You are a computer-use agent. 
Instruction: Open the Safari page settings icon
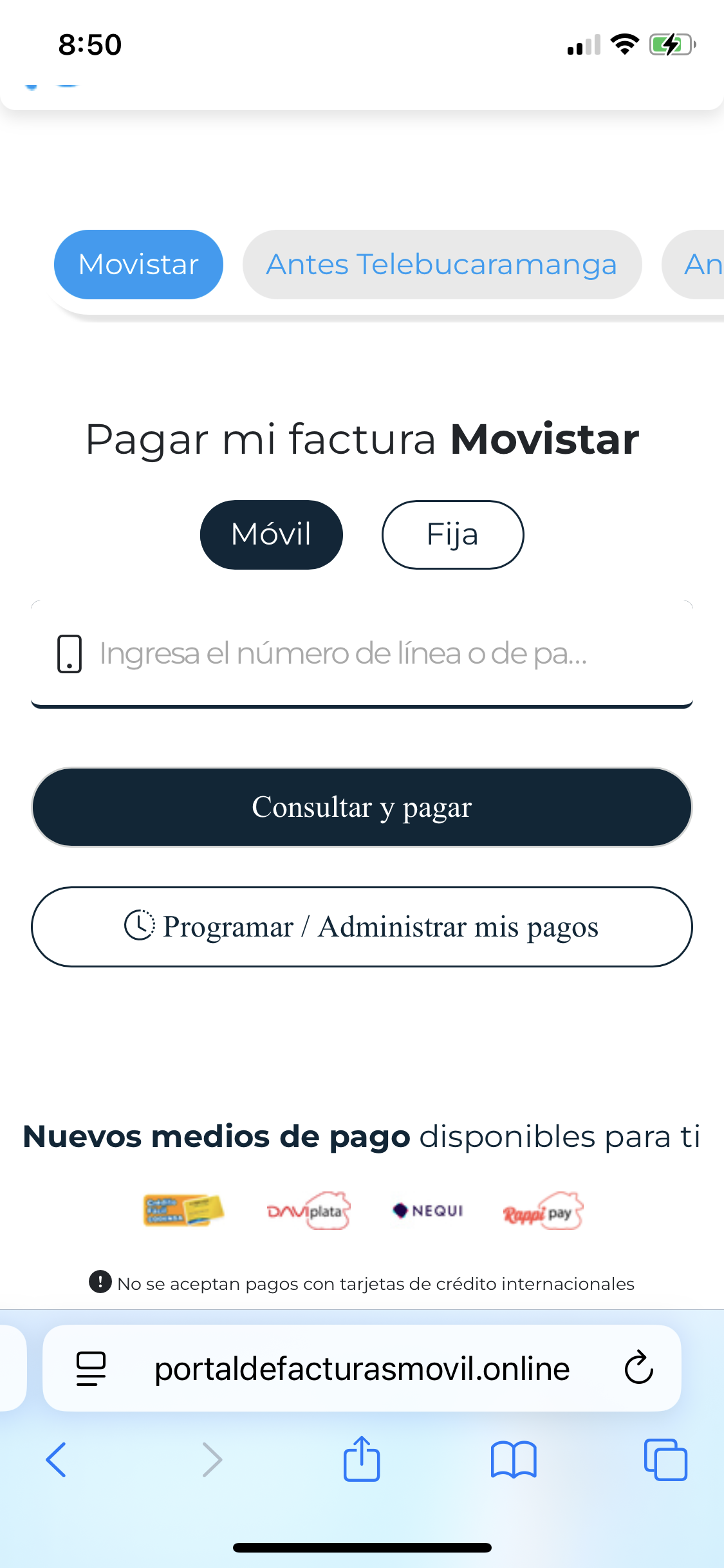91,1368
